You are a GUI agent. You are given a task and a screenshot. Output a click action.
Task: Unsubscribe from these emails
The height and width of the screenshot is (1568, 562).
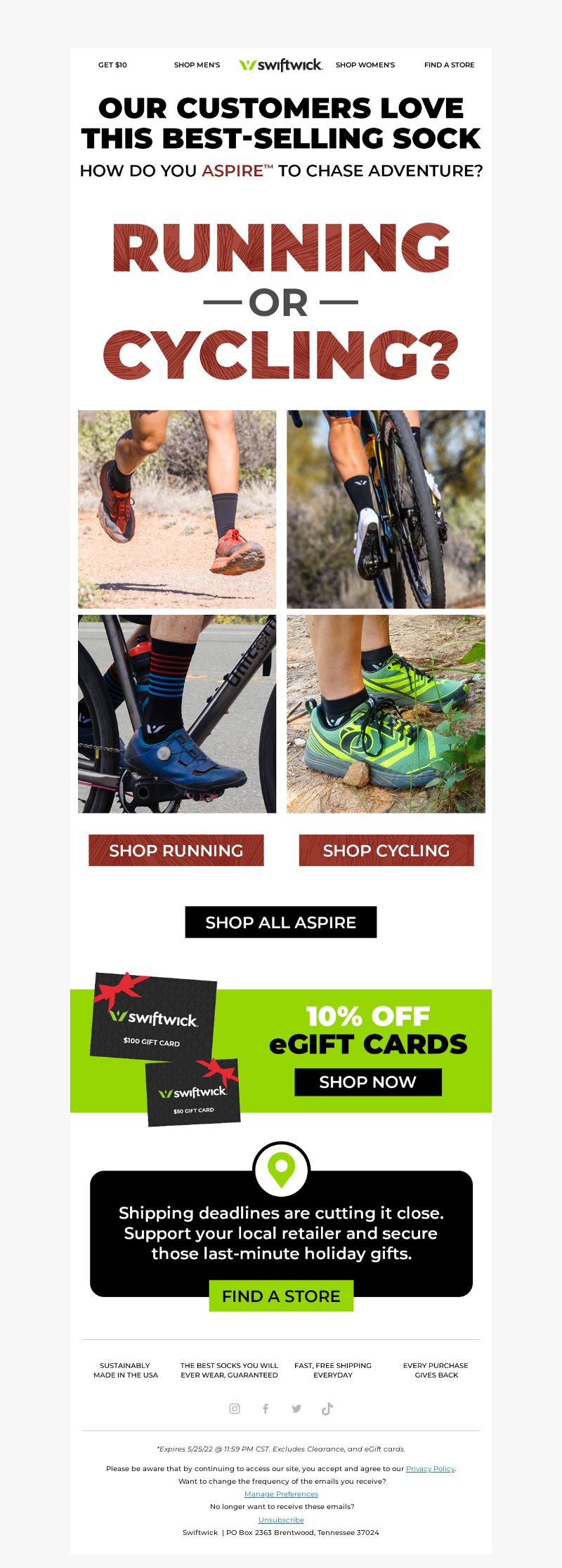click(x=281, y=1520)
